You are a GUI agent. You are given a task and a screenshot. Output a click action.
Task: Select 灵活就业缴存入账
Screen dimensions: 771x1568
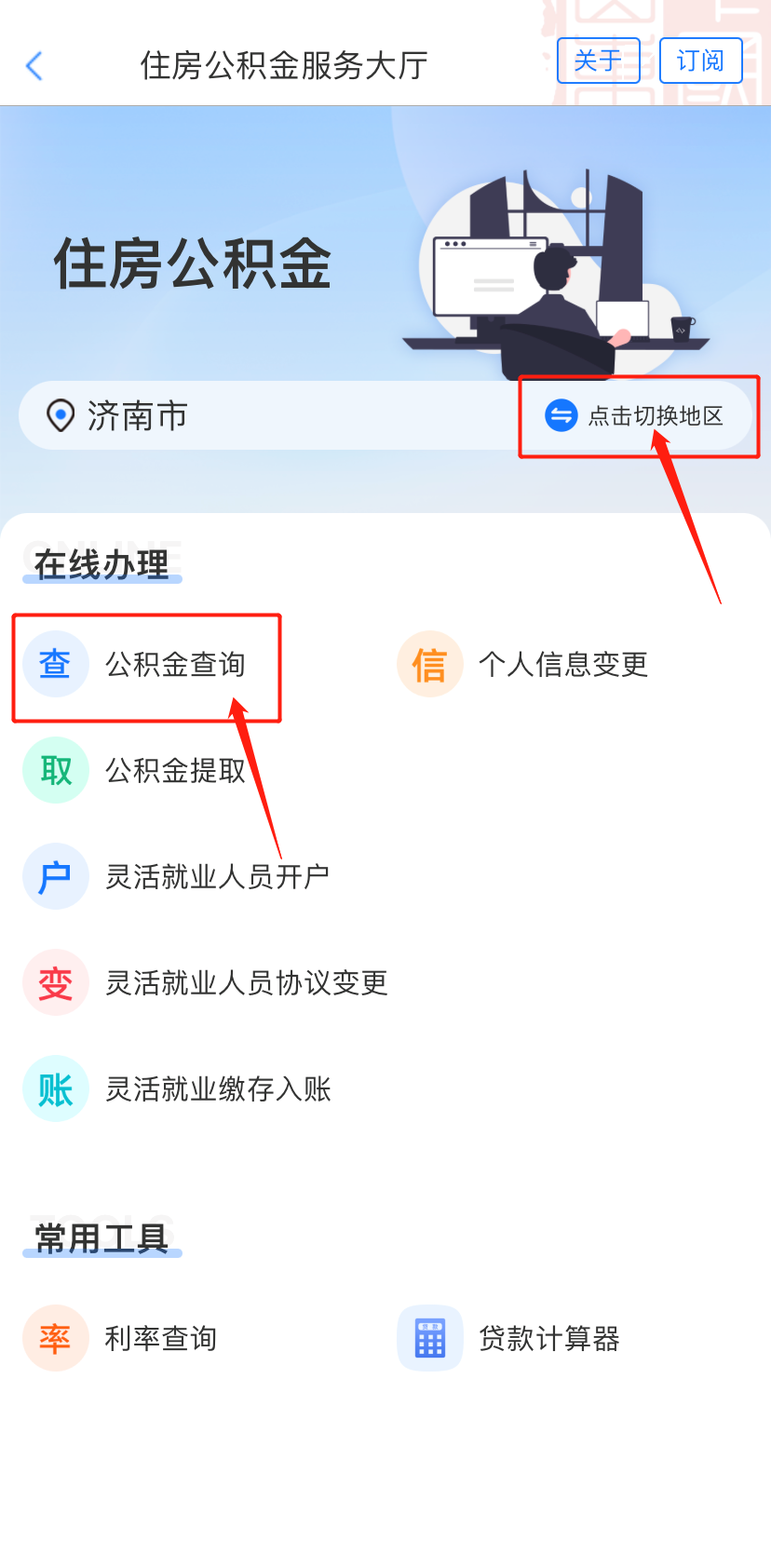(177, 1089)
